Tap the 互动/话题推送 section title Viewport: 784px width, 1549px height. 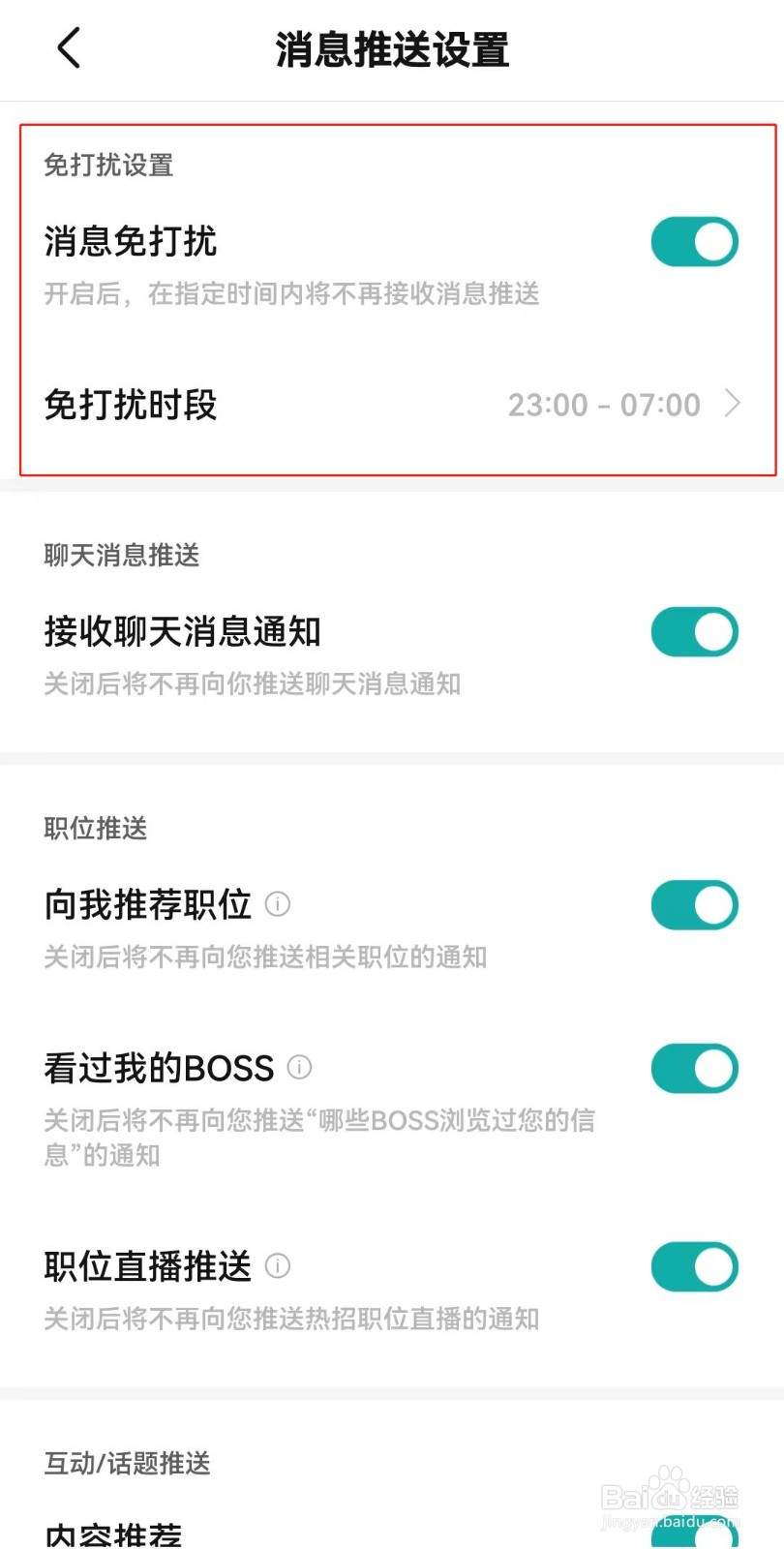tap(125, 1464)
